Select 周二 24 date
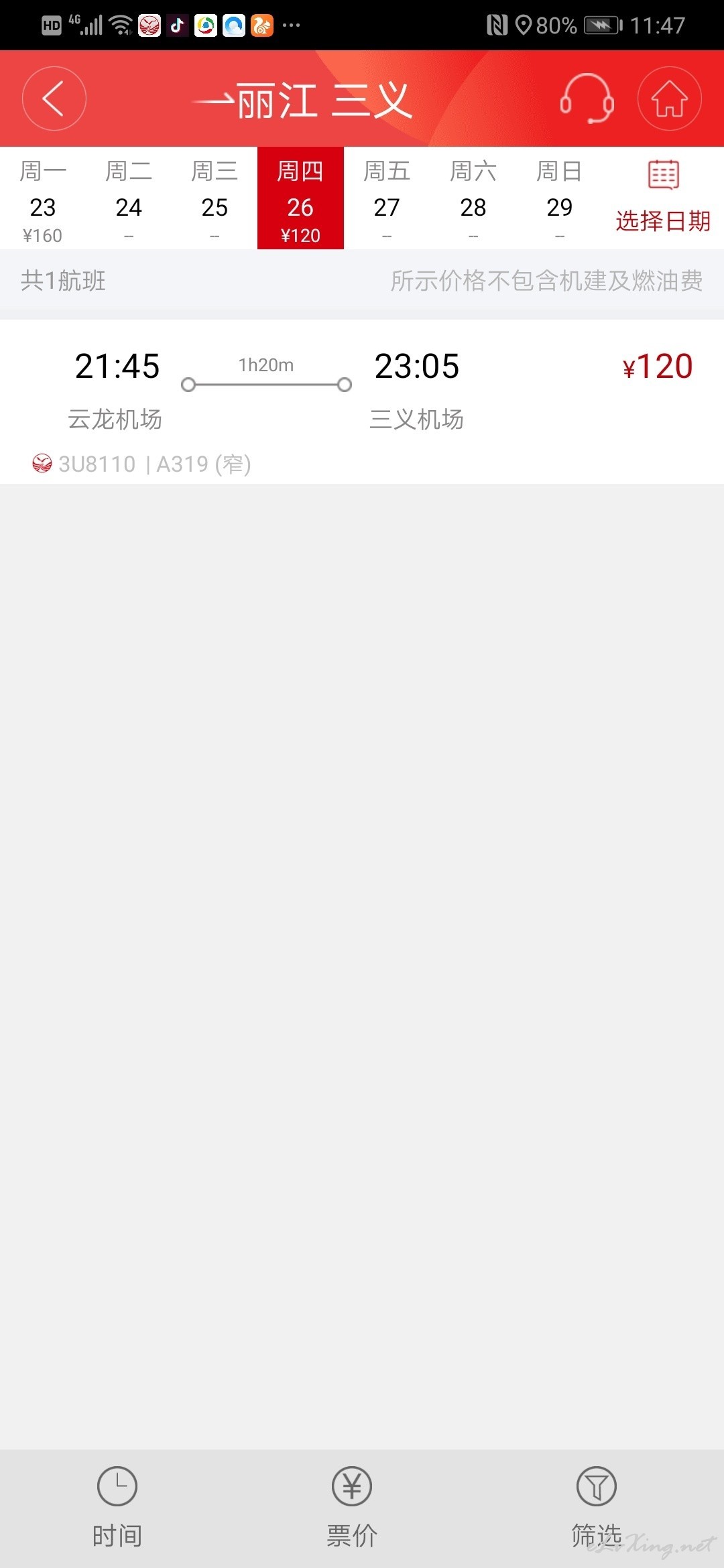Viewport: 724px width, 1568px height. [129, 198]
